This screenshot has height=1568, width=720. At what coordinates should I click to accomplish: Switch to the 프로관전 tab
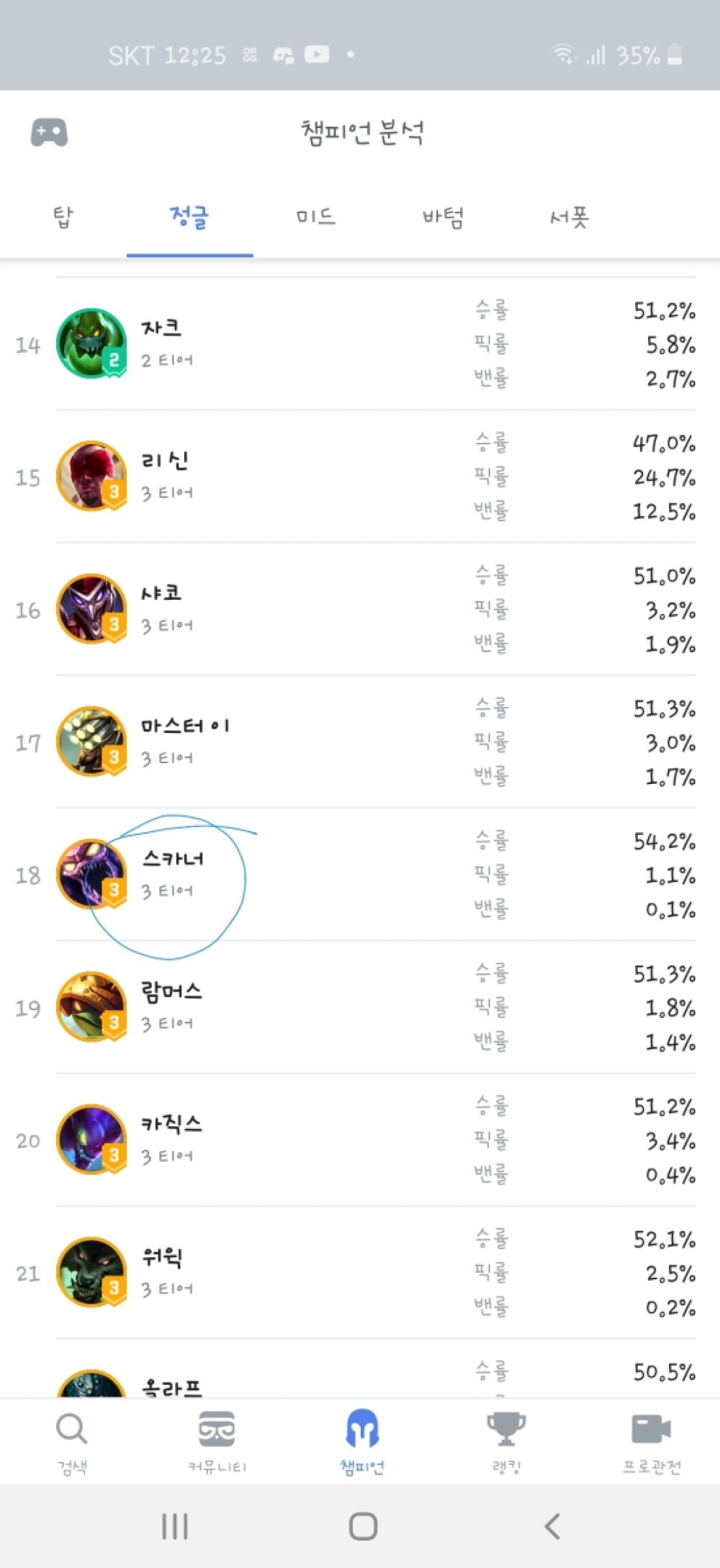(652, 1443)
